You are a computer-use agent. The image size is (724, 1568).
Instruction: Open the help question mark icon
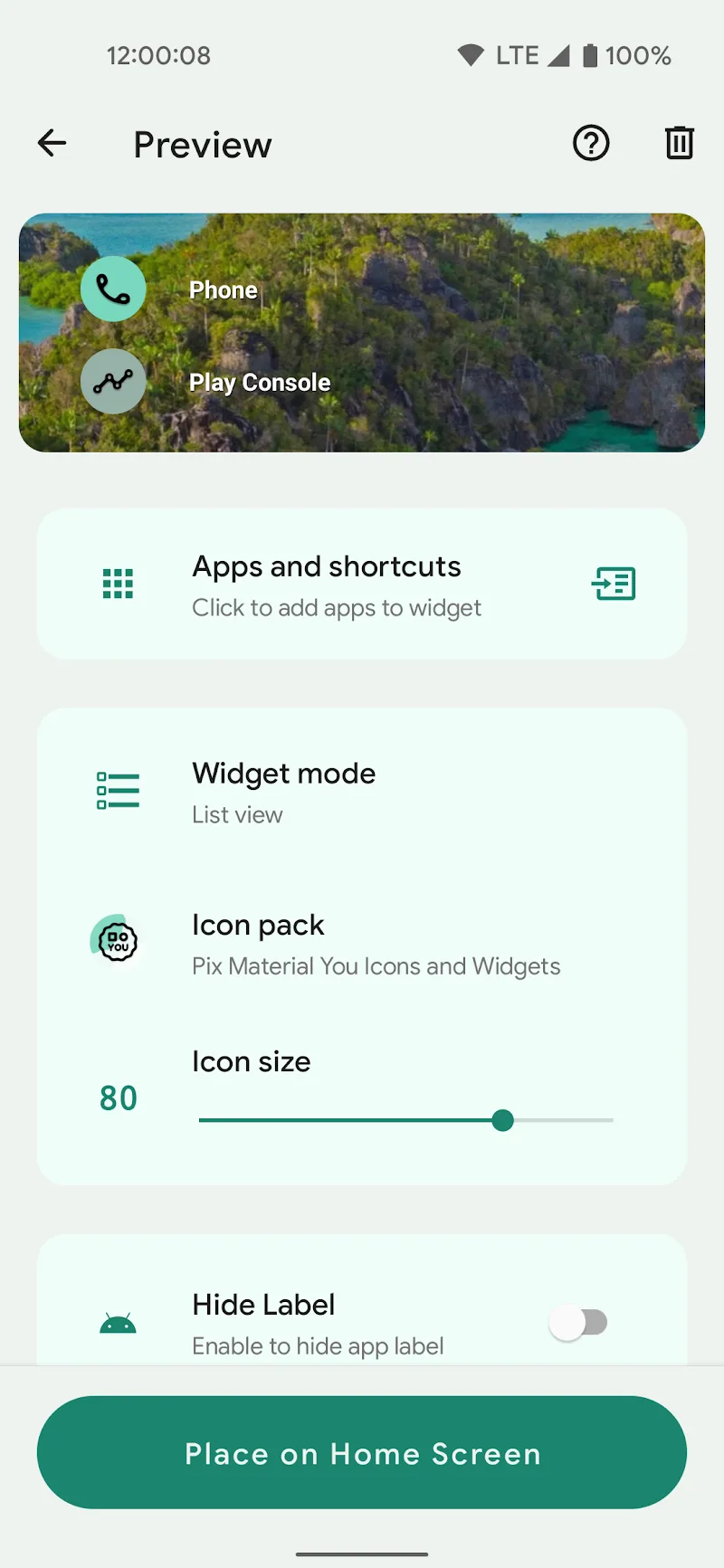tap(591, 143)
